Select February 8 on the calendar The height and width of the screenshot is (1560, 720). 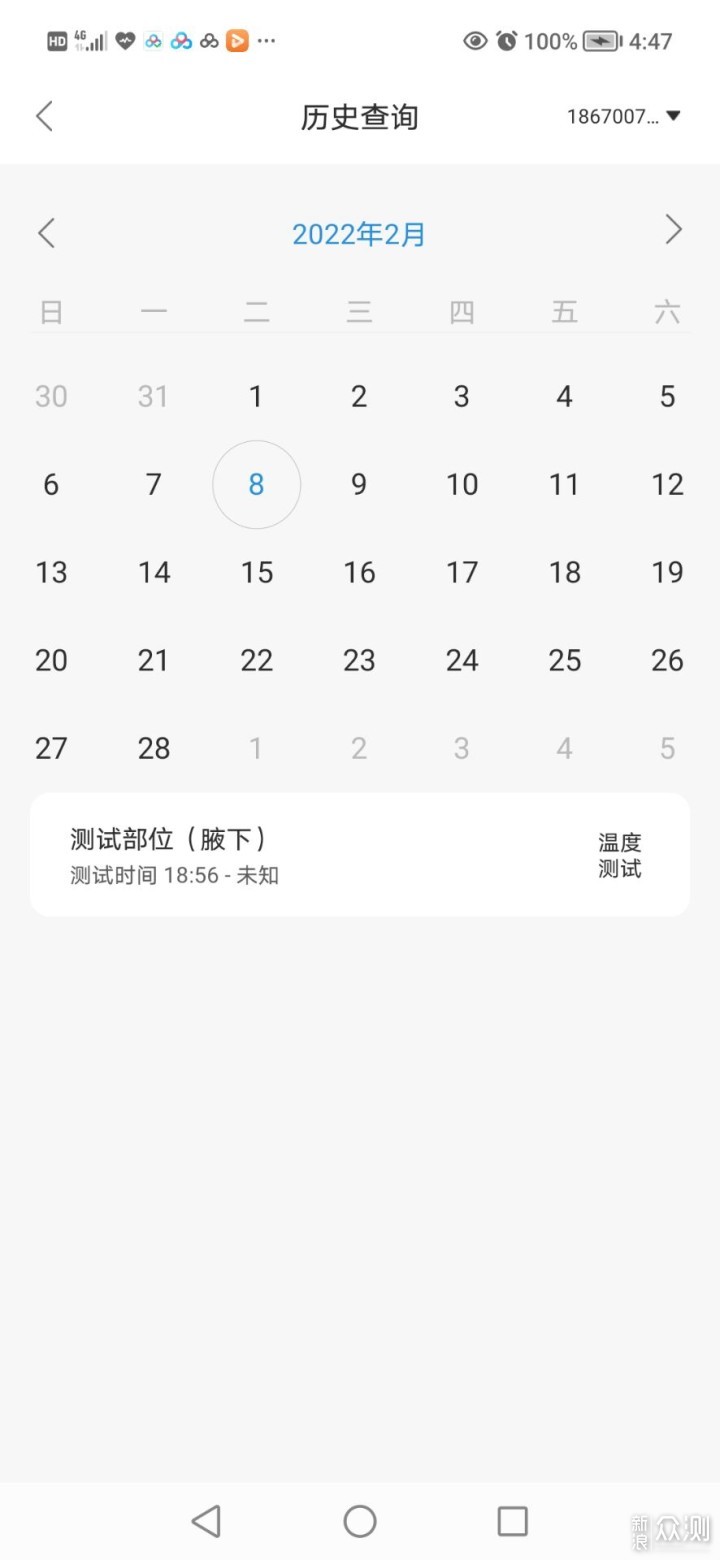(256, 485)
